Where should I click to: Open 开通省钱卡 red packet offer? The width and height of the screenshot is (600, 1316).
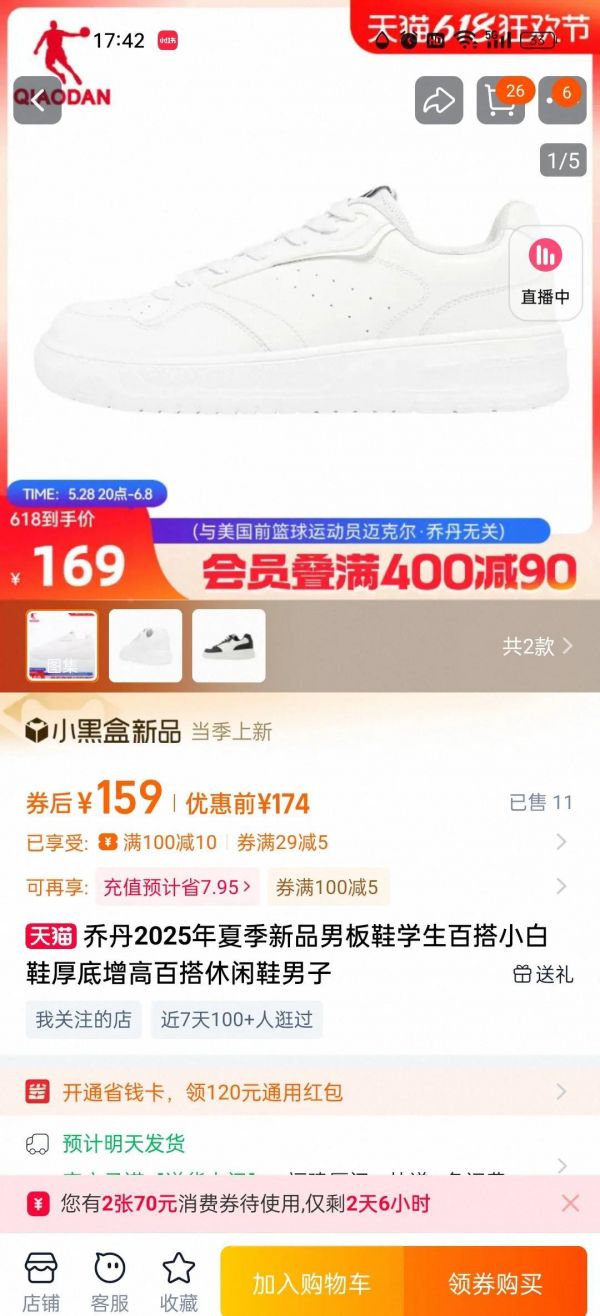coord(300,1092)
